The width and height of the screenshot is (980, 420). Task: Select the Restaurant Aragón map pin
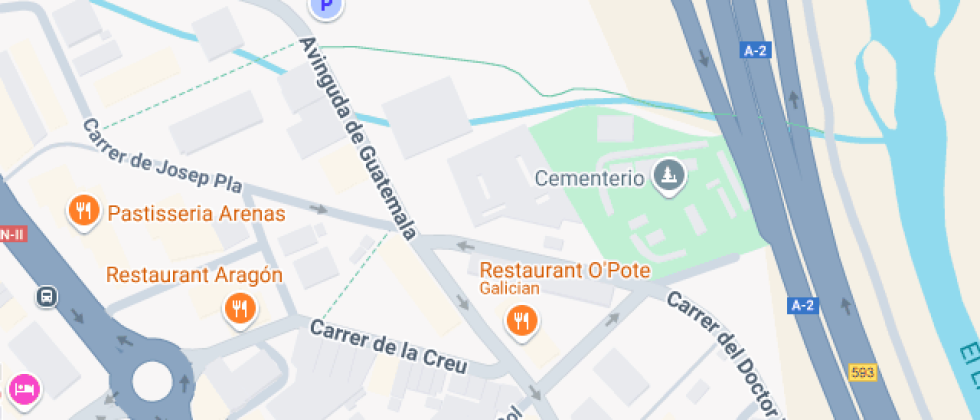[239, 309]
